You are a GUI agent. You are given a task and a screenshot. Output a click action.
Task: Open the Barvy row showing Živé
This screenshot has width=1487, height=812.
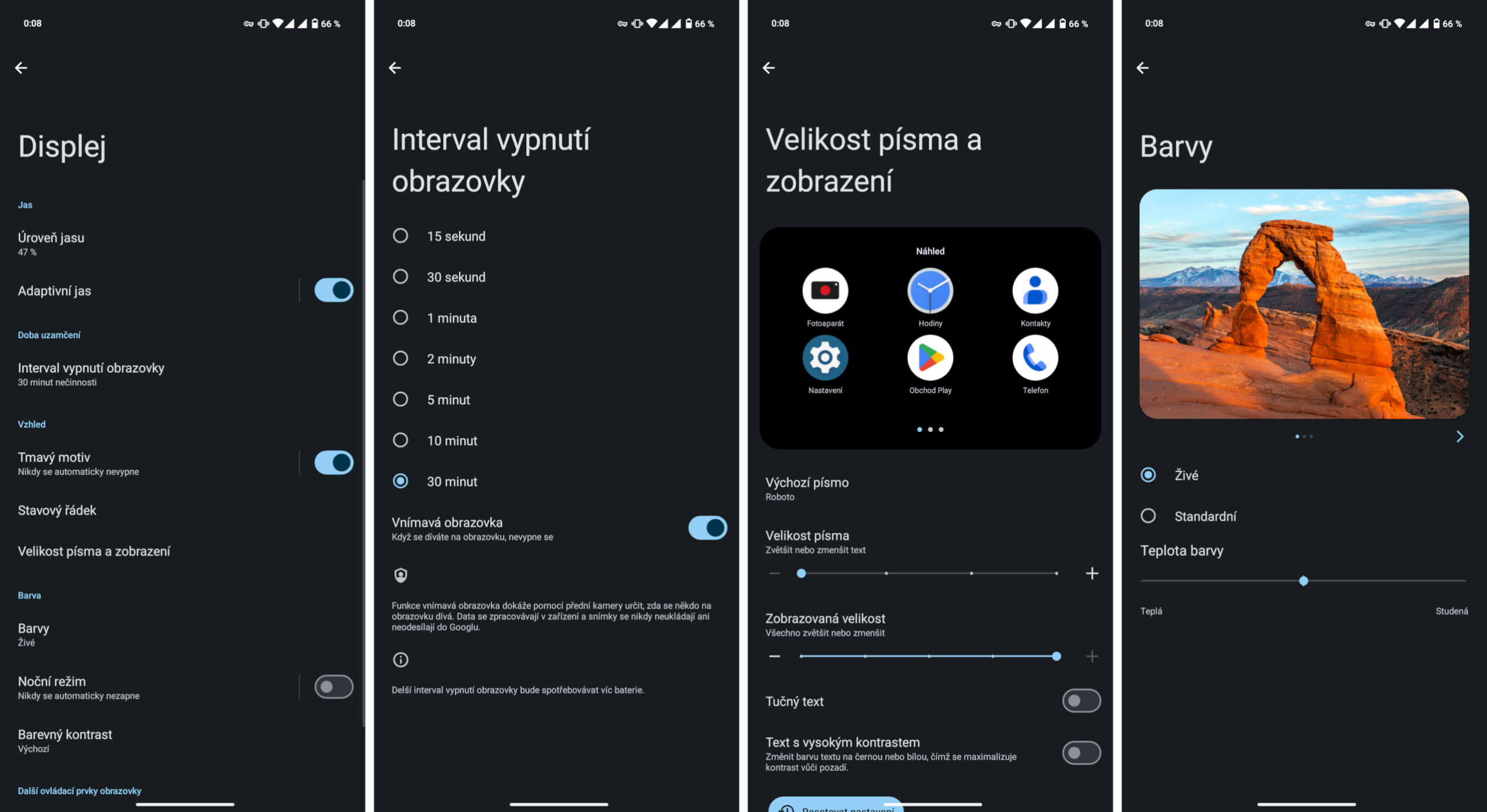(x=34, y=634)
